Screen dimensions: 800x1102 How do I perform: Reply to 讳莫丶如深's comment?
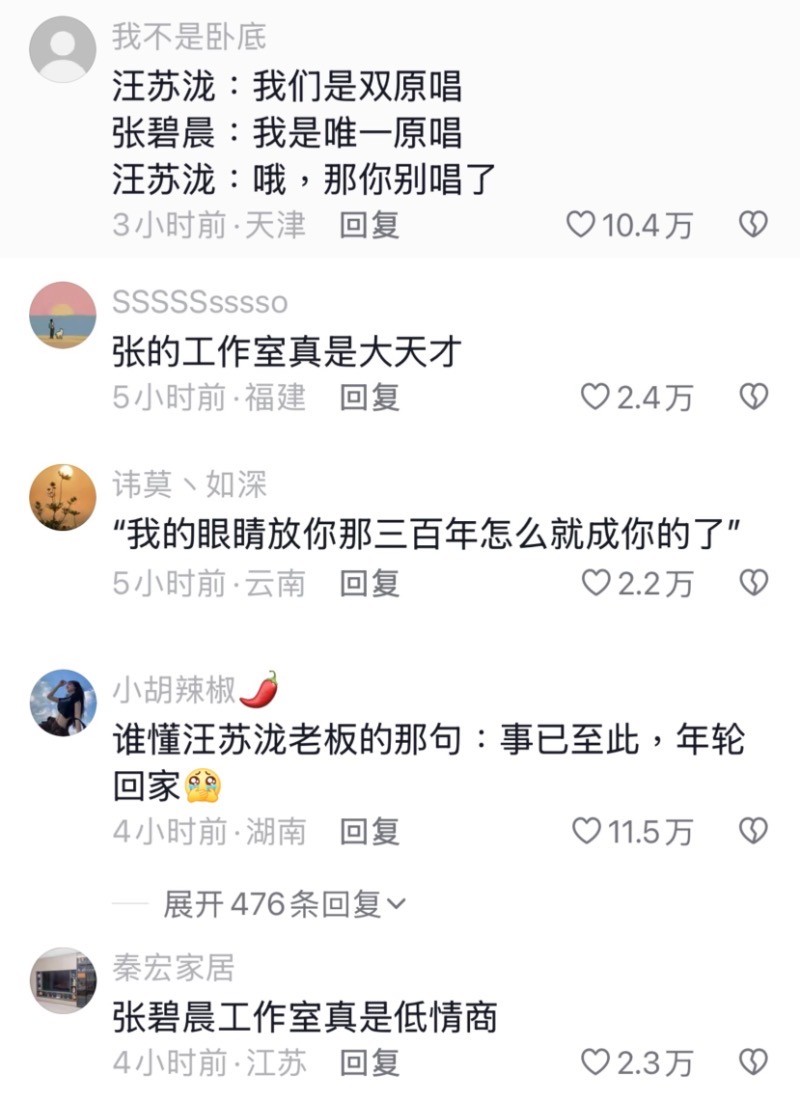point(369,583)
